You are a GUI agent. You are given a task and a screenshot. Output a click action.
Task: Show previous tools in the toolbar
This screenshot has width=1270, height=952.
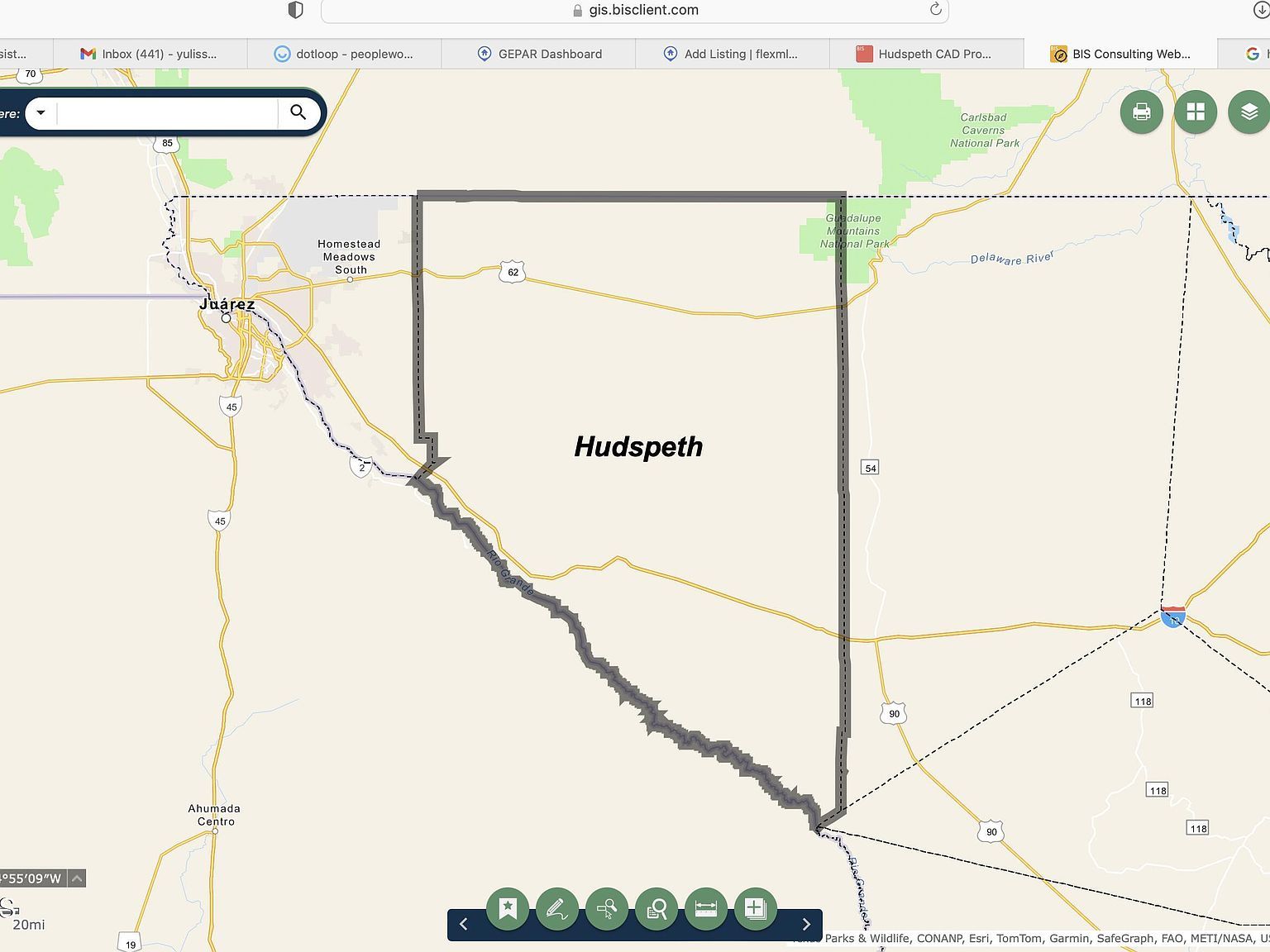464,924
